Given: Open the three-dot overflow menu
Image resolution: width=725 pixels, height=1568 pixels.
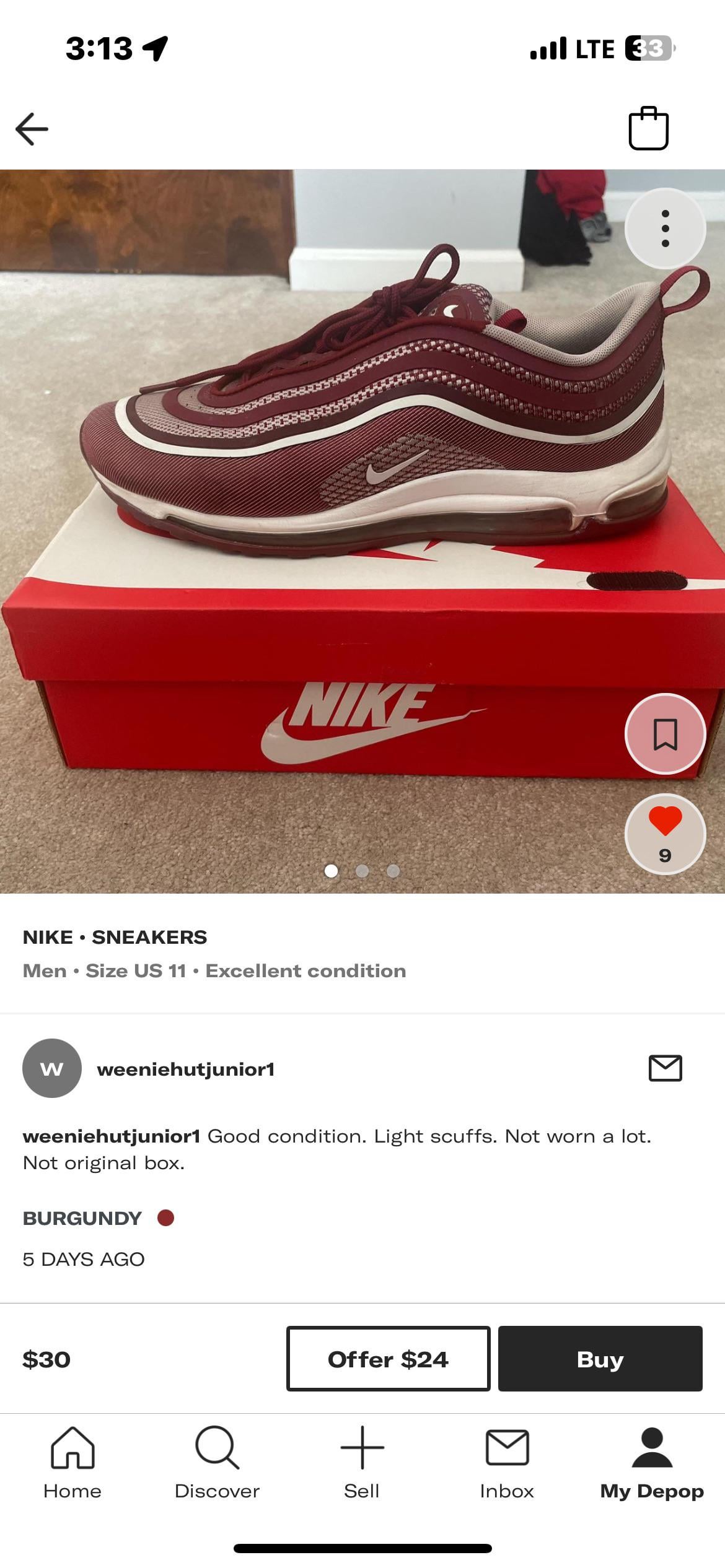Looking at the screenshot, I should click(x=665, y=229).
